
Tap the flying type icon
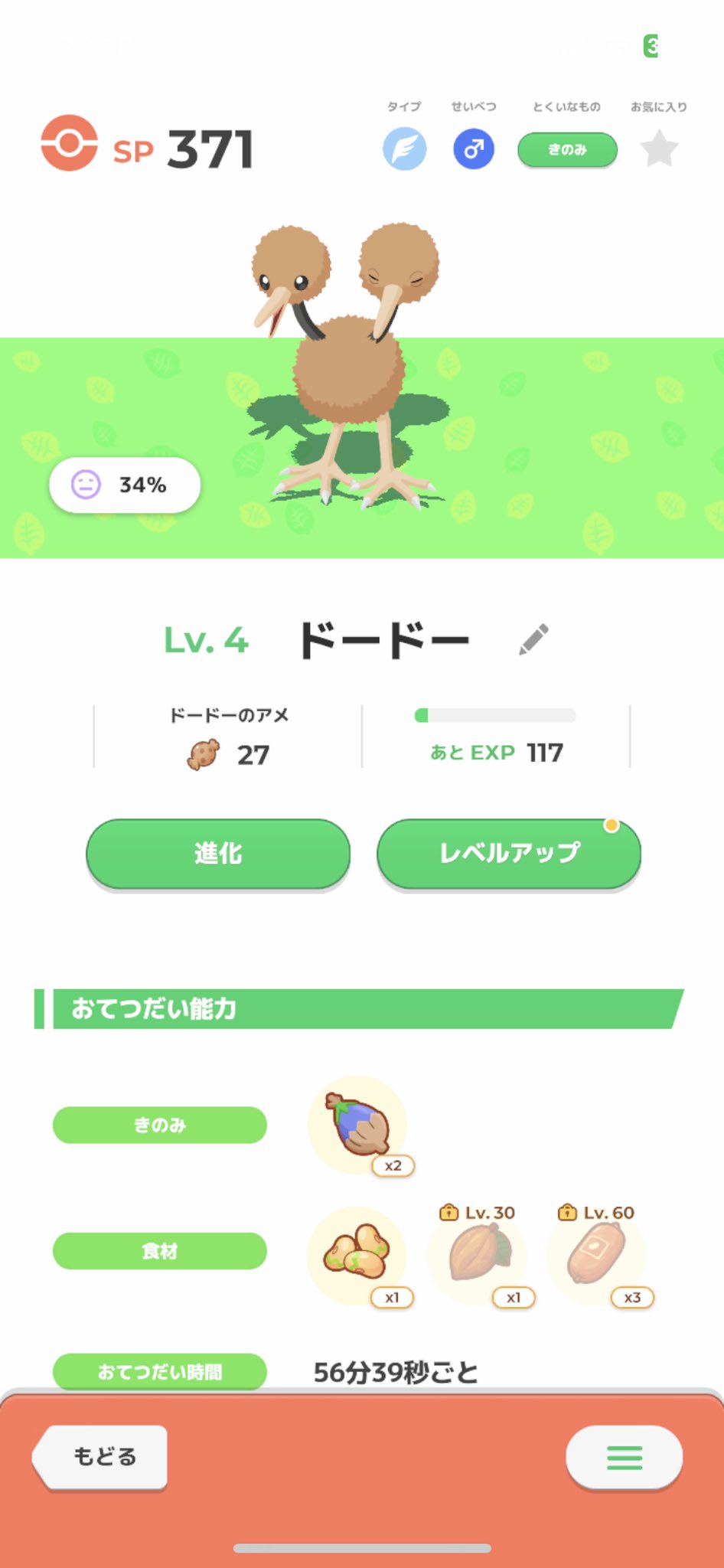click(x=405, y=149)
